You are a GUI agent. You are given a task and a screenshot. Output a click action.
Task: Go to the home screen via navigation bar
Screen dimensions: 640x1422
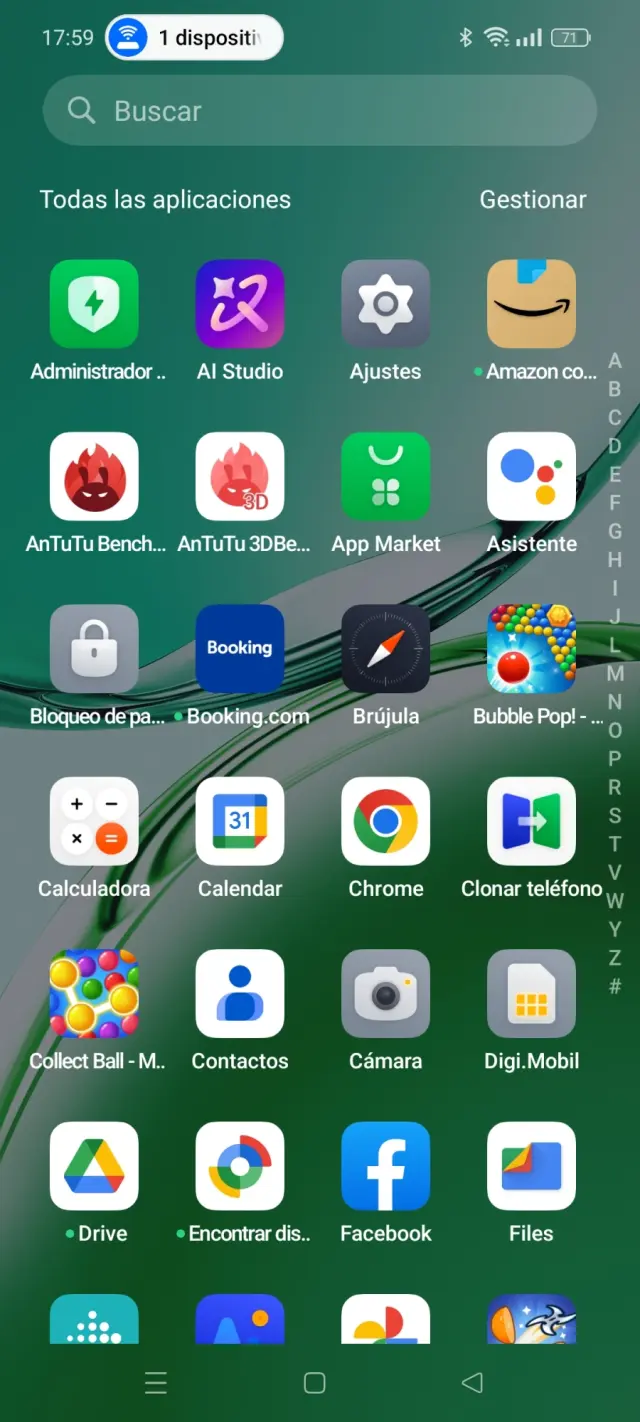(314, 1382)
